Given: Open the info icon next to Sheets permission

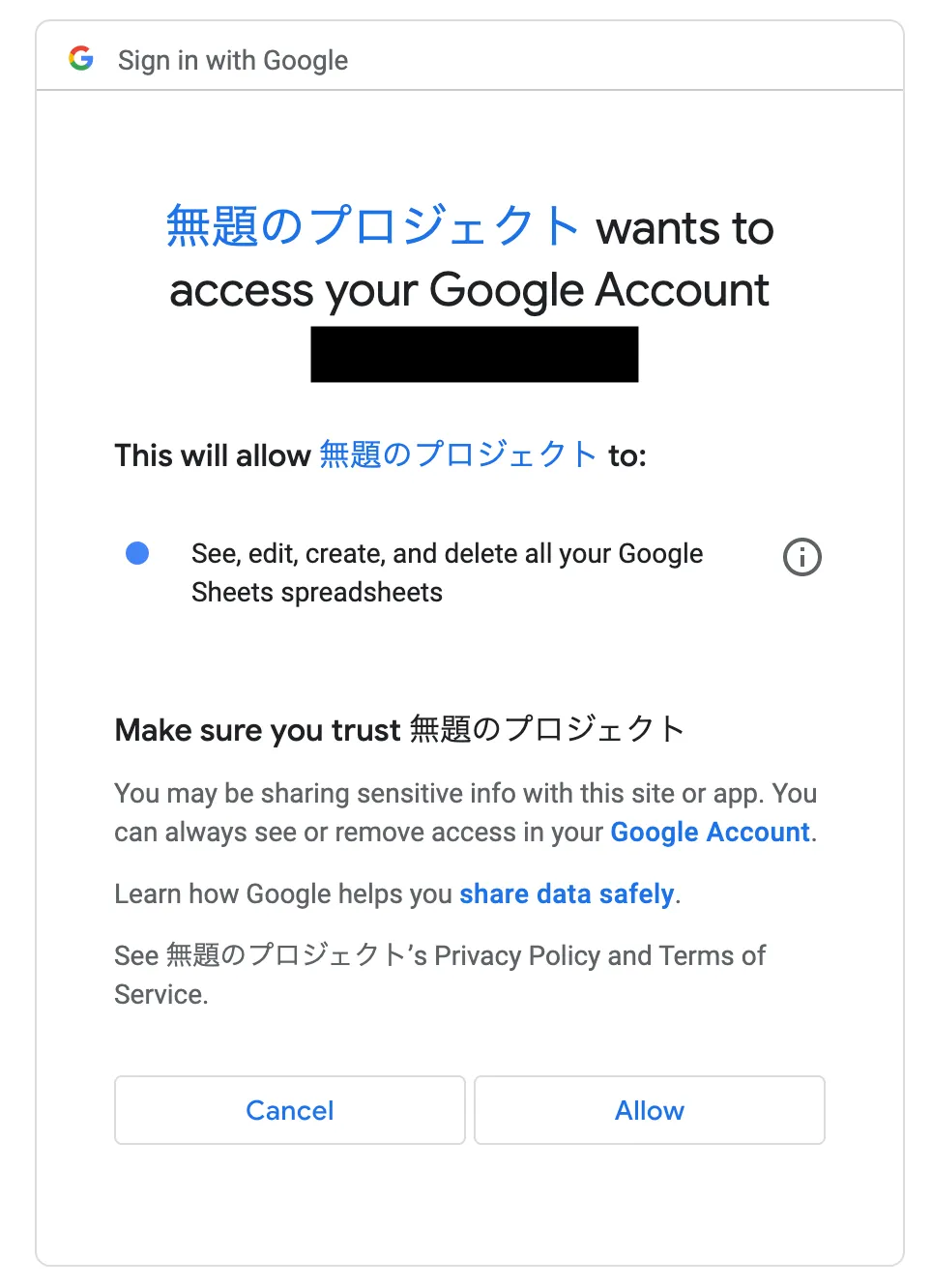Looking at the screenshot, I should 801,557.
